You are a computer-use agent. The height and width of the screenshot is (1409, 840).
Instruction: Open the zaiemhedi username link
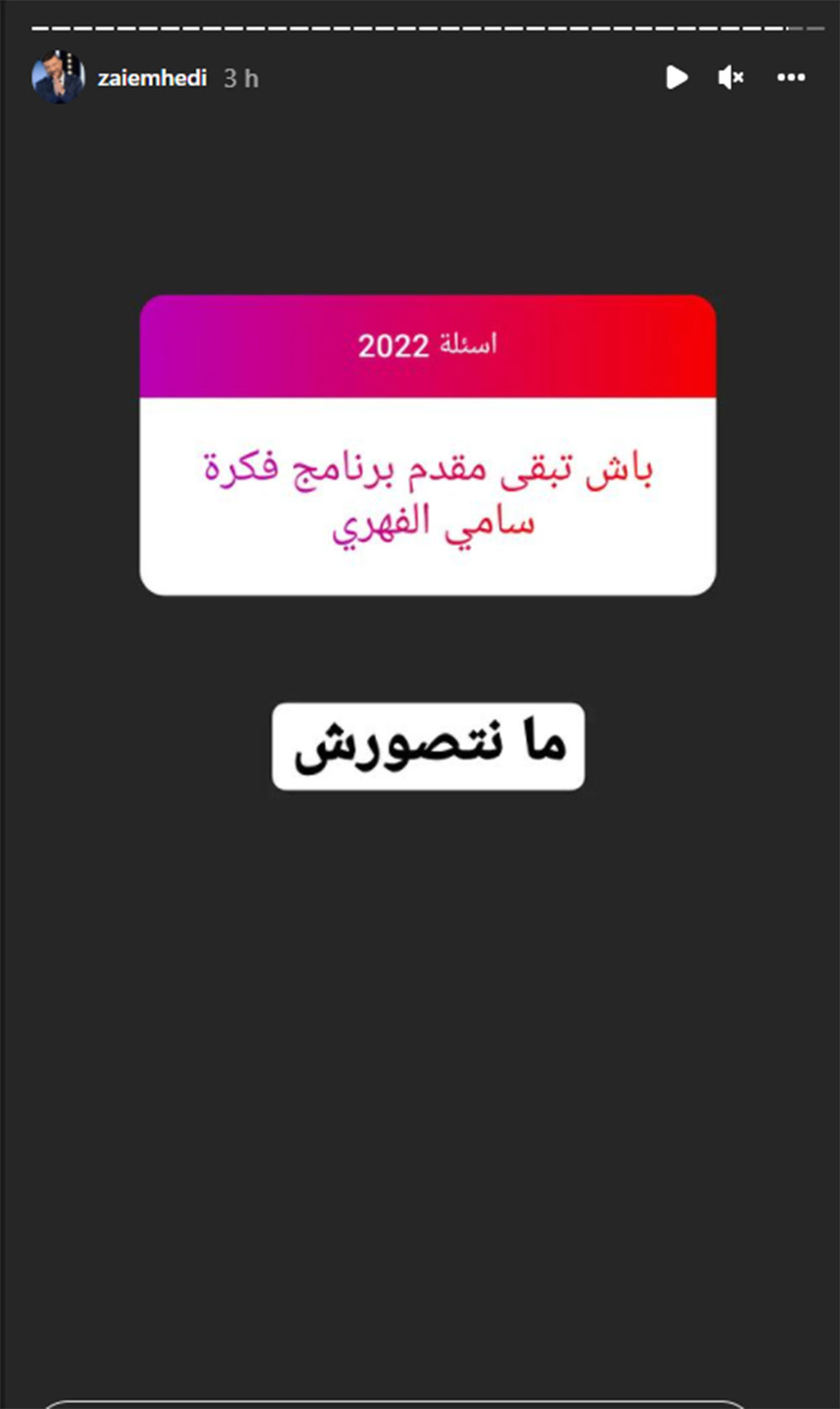coord(152,78)
